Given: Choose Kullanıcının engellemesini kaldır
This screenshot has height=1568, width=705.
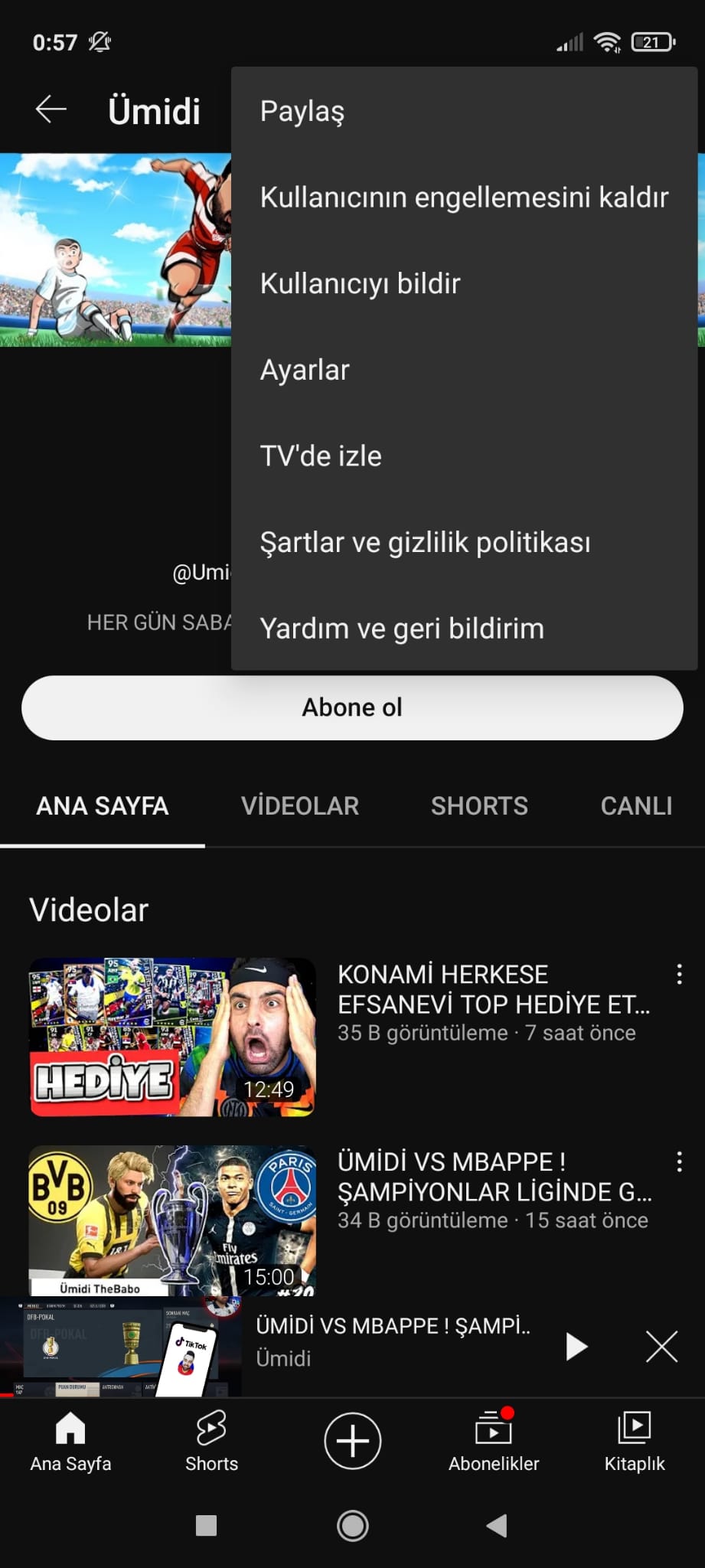Looking at the screenshot, I should tap(464, 198).
